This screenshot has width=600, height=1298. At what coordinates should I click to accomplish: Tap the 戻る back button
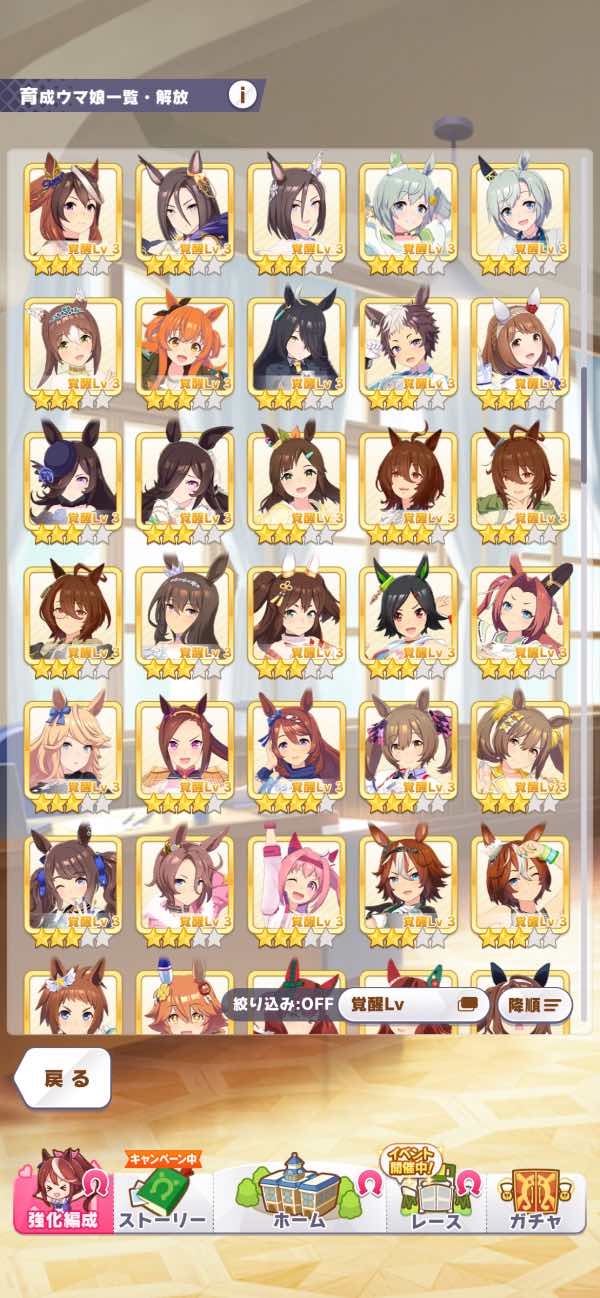[64, 1078]
